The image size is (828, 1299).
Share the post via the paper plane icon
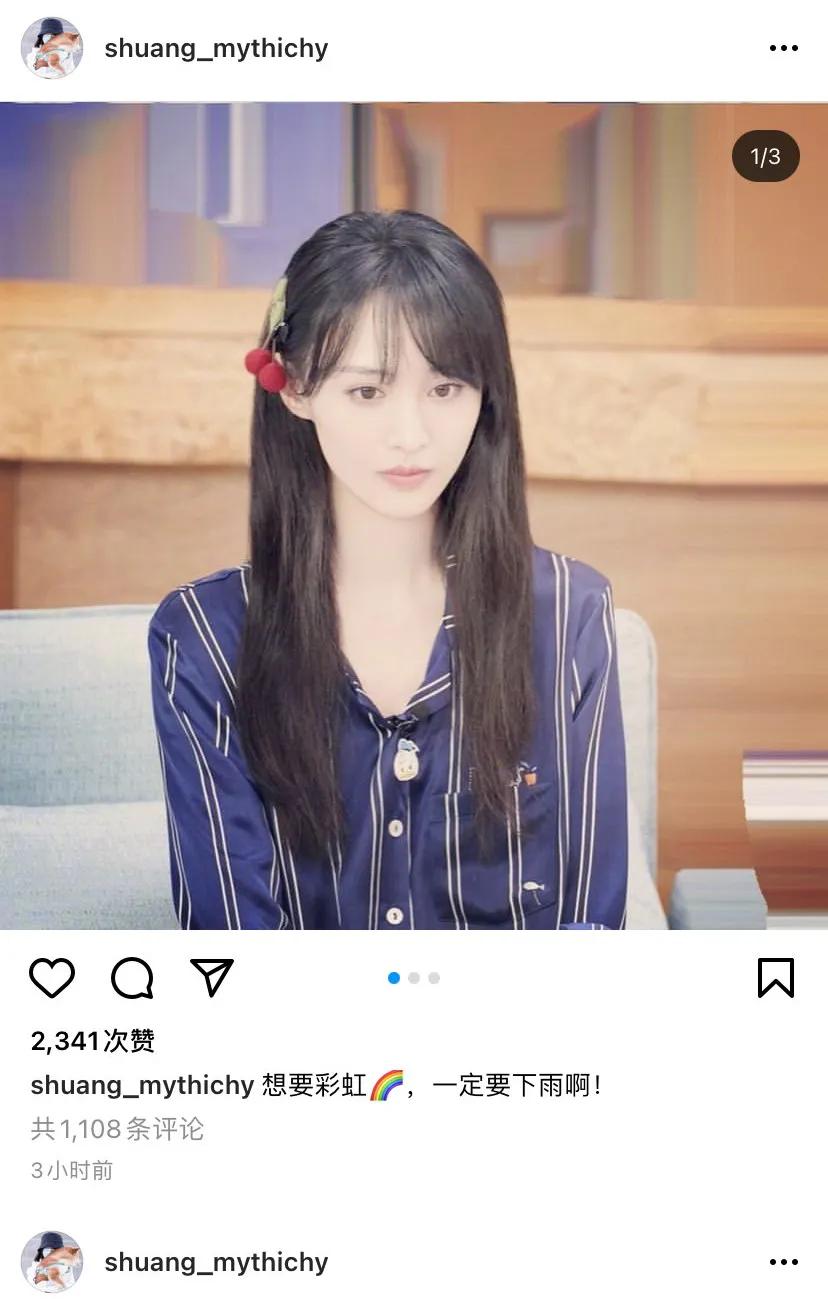coord(210,980)
